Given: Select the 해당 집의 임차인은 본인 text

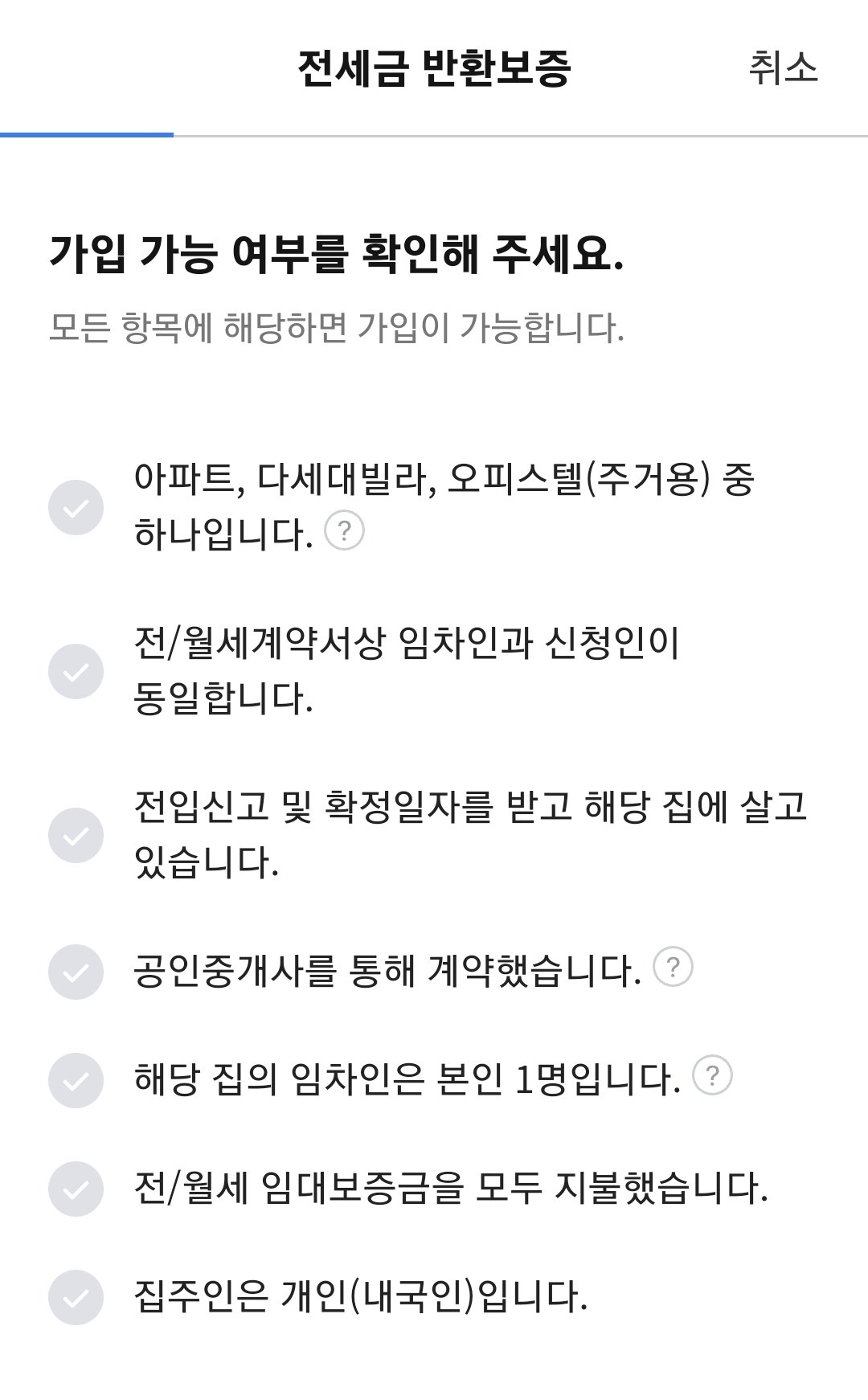Looking at the screenshot, I should tap(402, 1076).
